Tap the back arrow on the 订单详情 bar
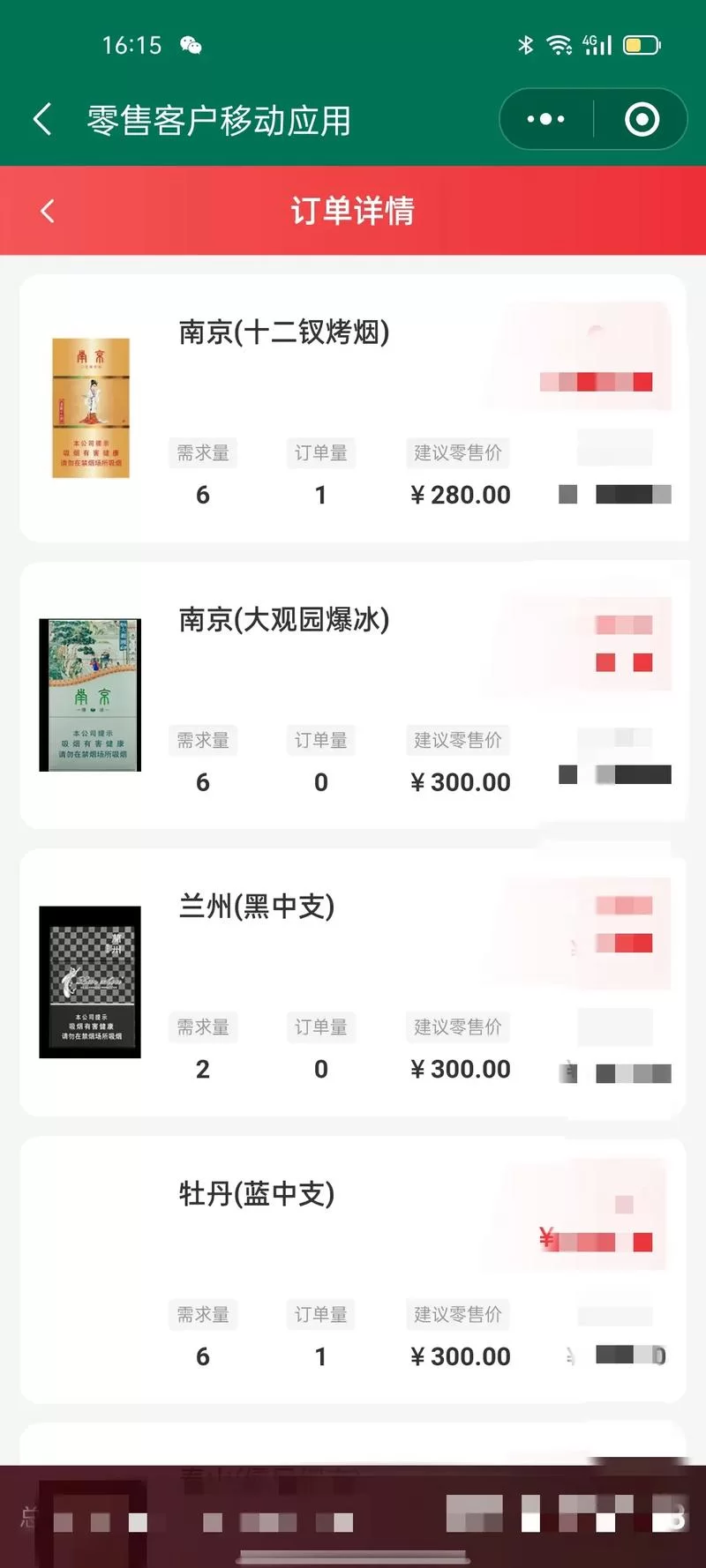Screen dimensions: 706x1568 point(46,211)
